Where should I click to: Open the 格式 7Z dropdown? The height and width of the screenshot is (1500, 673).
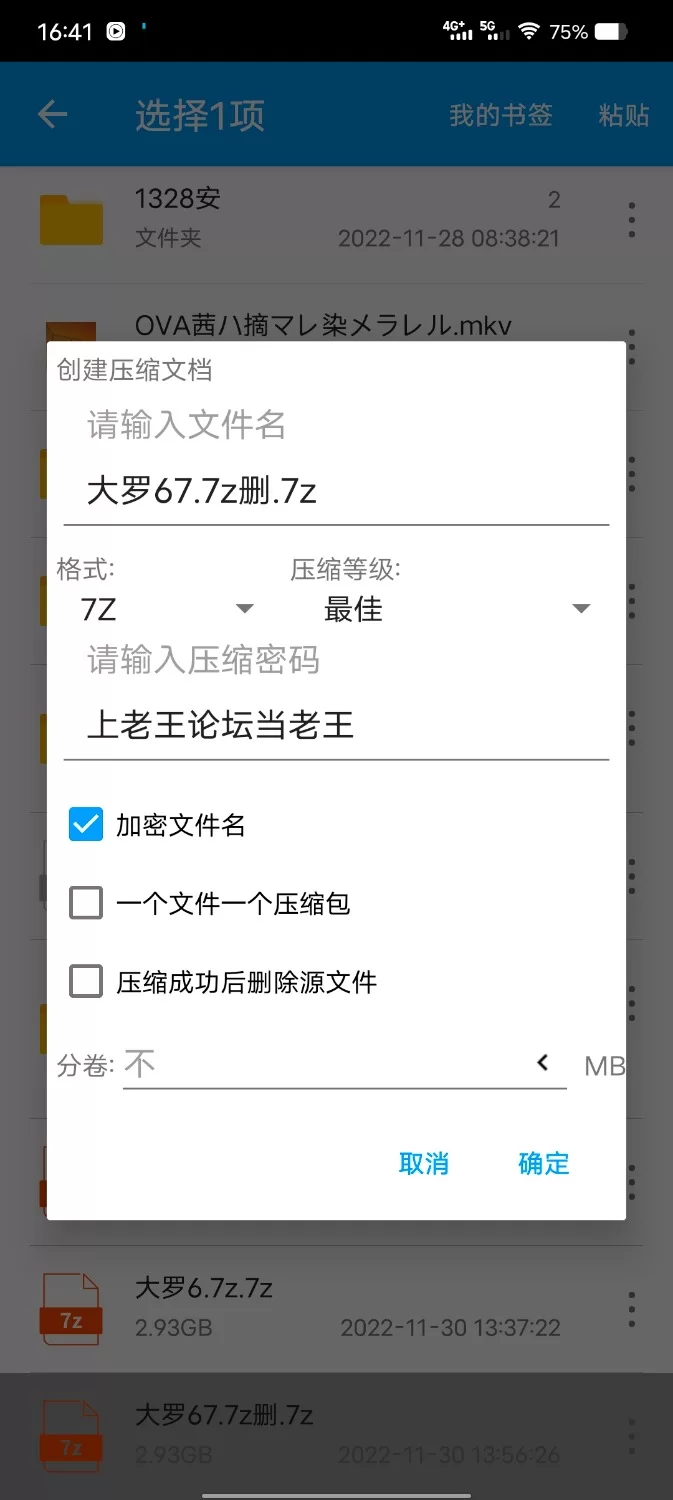166,609
